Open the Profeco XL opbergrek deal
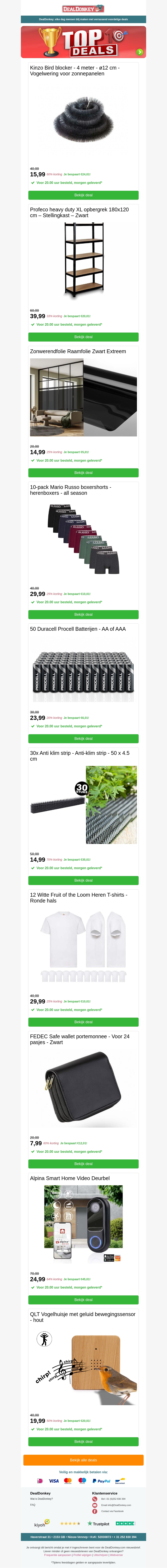167x1568 pixels. tap(83, 337)
